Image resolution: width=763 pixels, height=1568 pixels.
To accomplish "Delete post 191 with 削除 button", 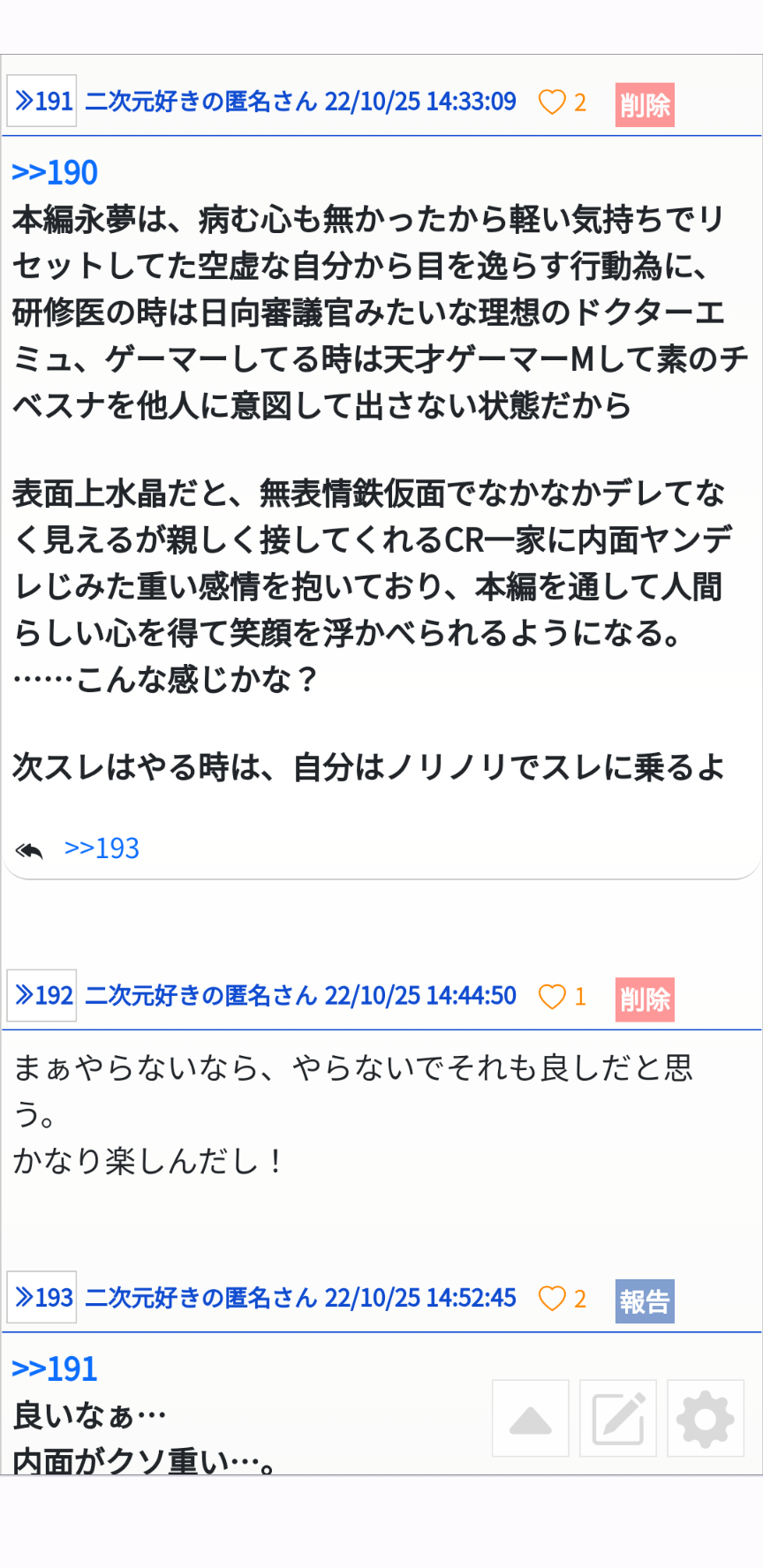I will (x=645, y=104).
